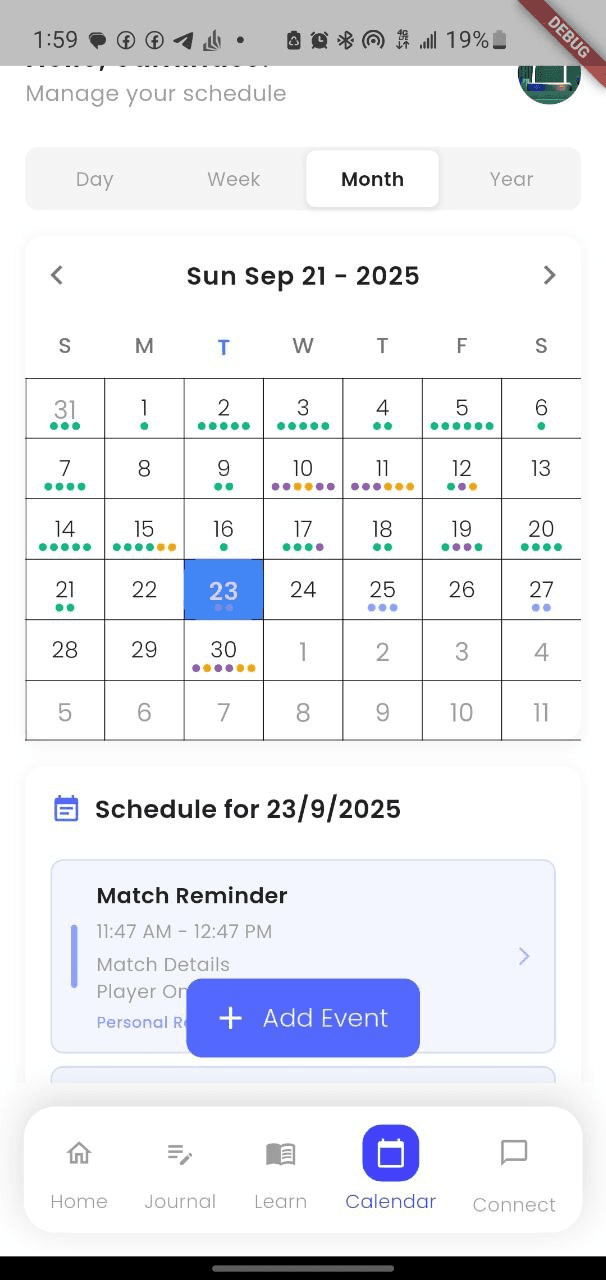Go to the previous month
The image size is (606, 1280).
(57, 275)
